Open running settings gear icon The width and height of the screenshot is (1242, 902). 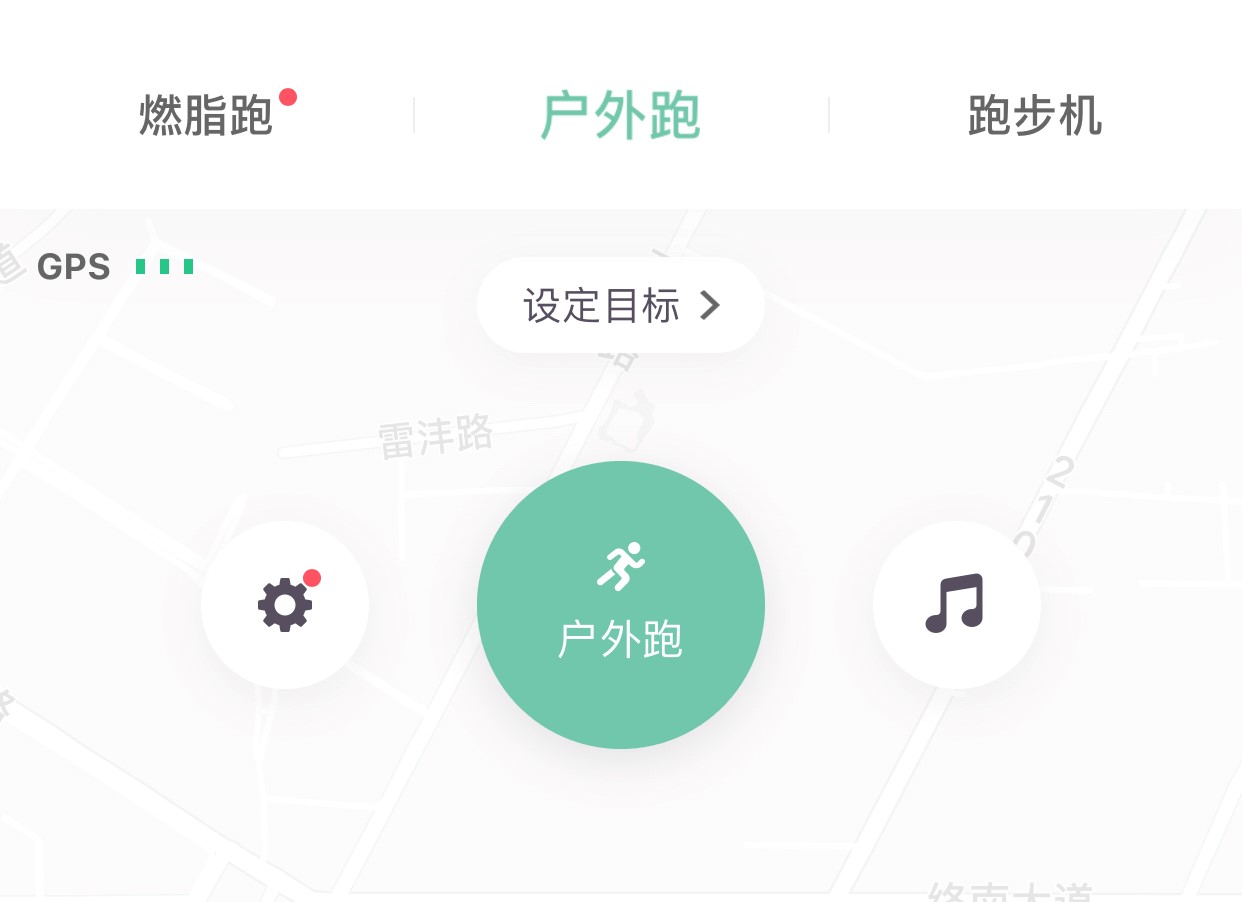[285, 605]
